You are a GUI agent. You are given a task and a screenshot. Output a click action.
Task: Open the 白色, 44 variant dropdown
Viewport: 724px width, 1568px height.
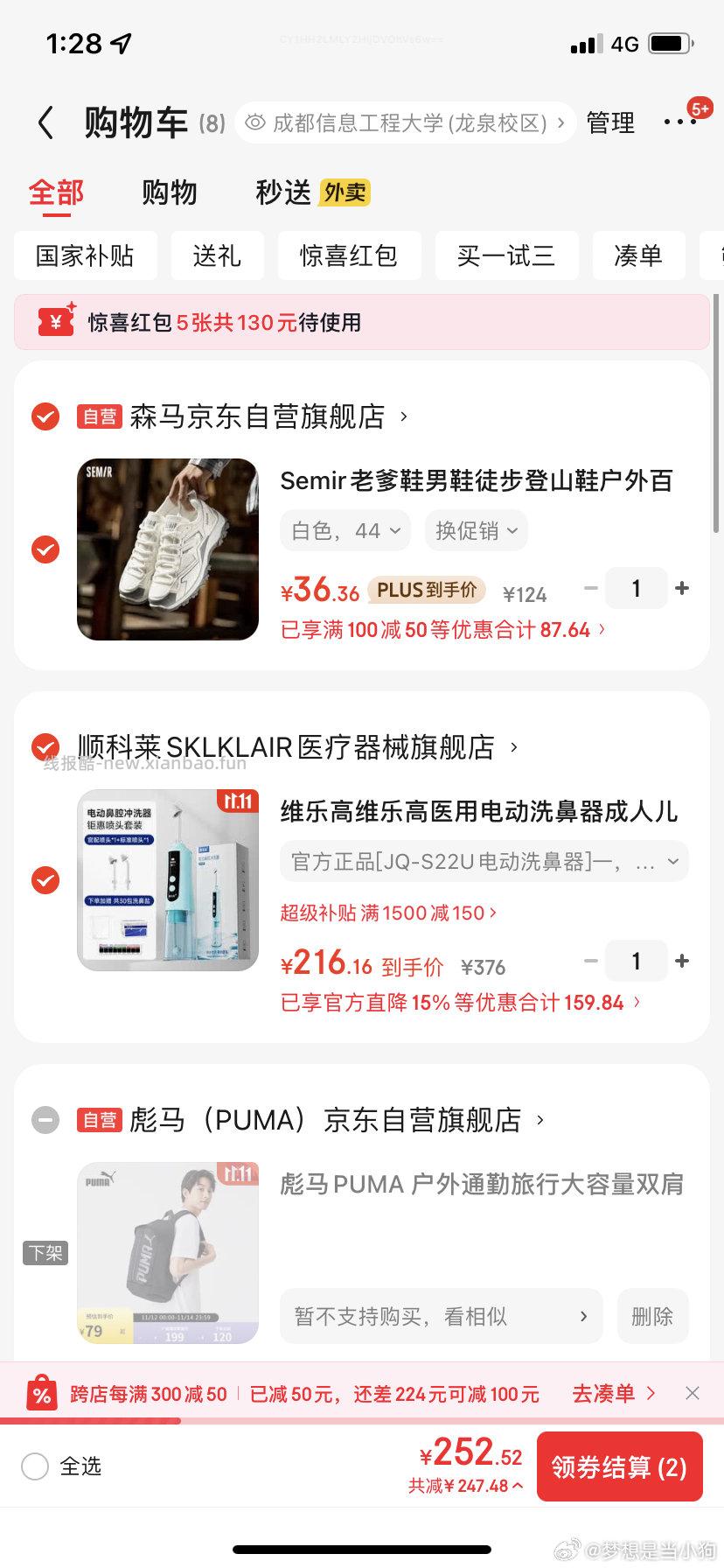[345, 530]
